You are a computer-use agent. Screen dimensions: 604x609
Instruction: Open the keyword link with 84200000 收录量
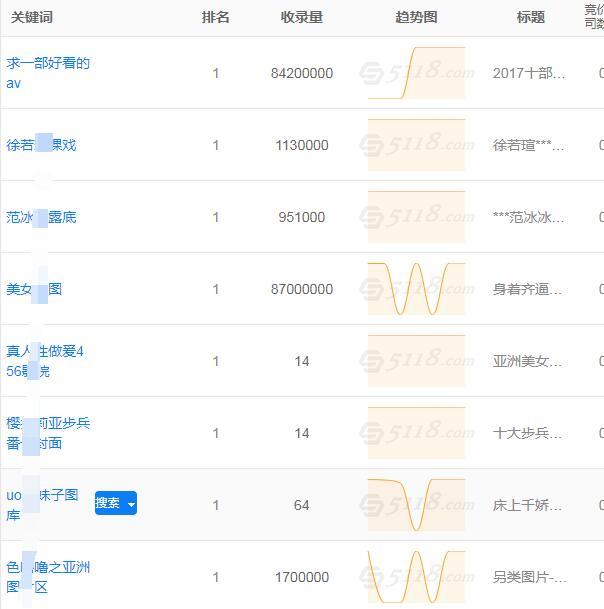(x=48, y=73)
